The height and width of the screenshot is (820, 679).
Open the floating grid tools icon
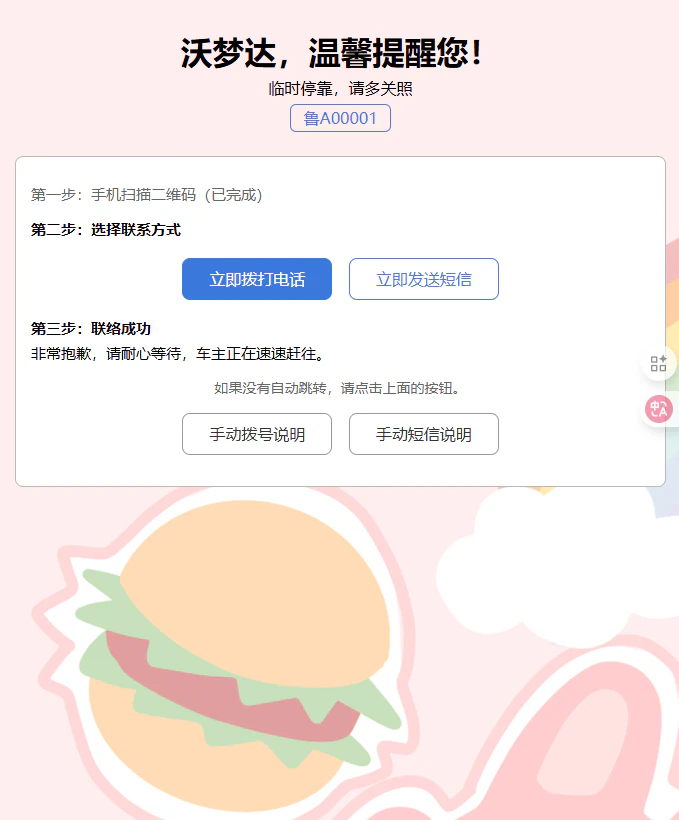658,364
